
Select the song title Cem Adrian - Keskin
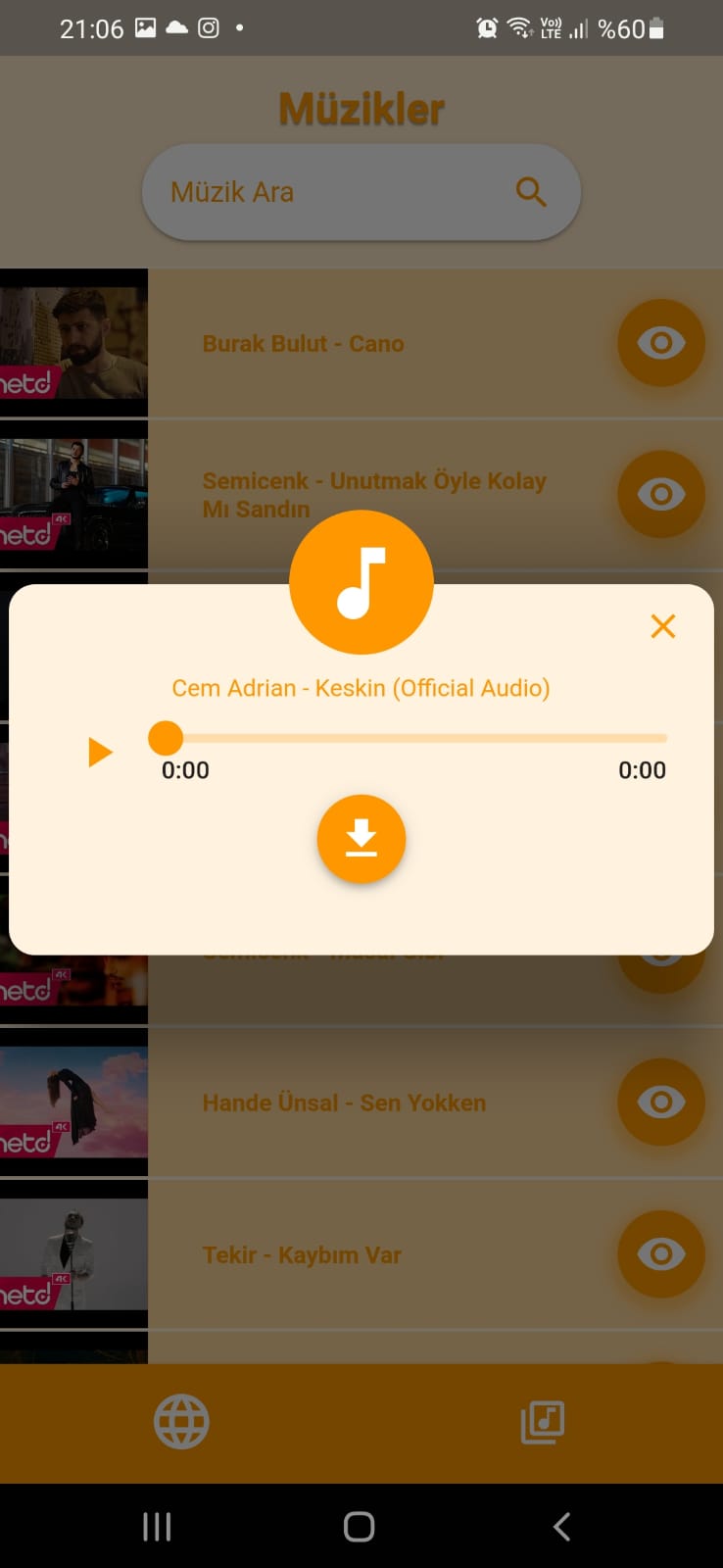click(361, 687)
